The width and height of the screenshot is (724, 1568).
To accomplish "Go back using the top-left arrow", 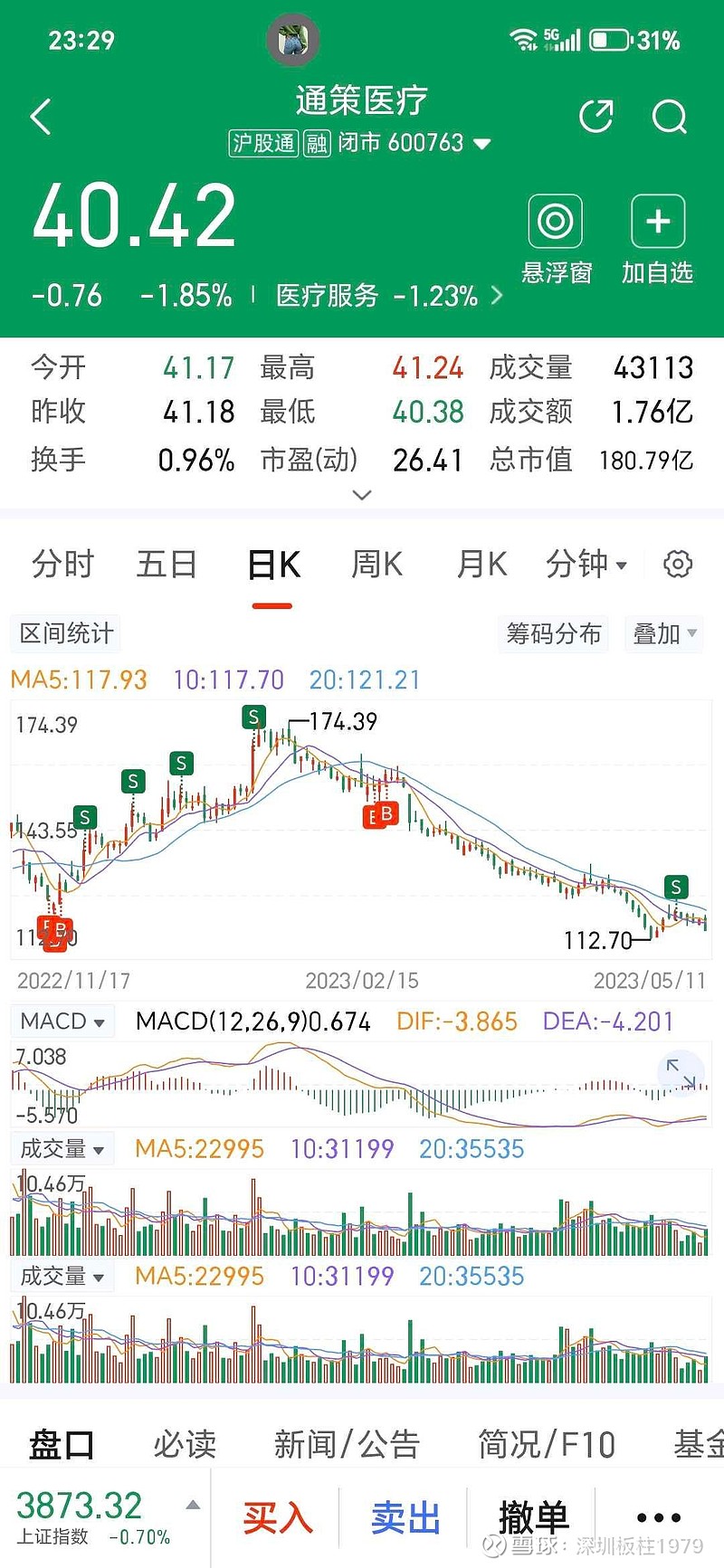I will [41, 118].
